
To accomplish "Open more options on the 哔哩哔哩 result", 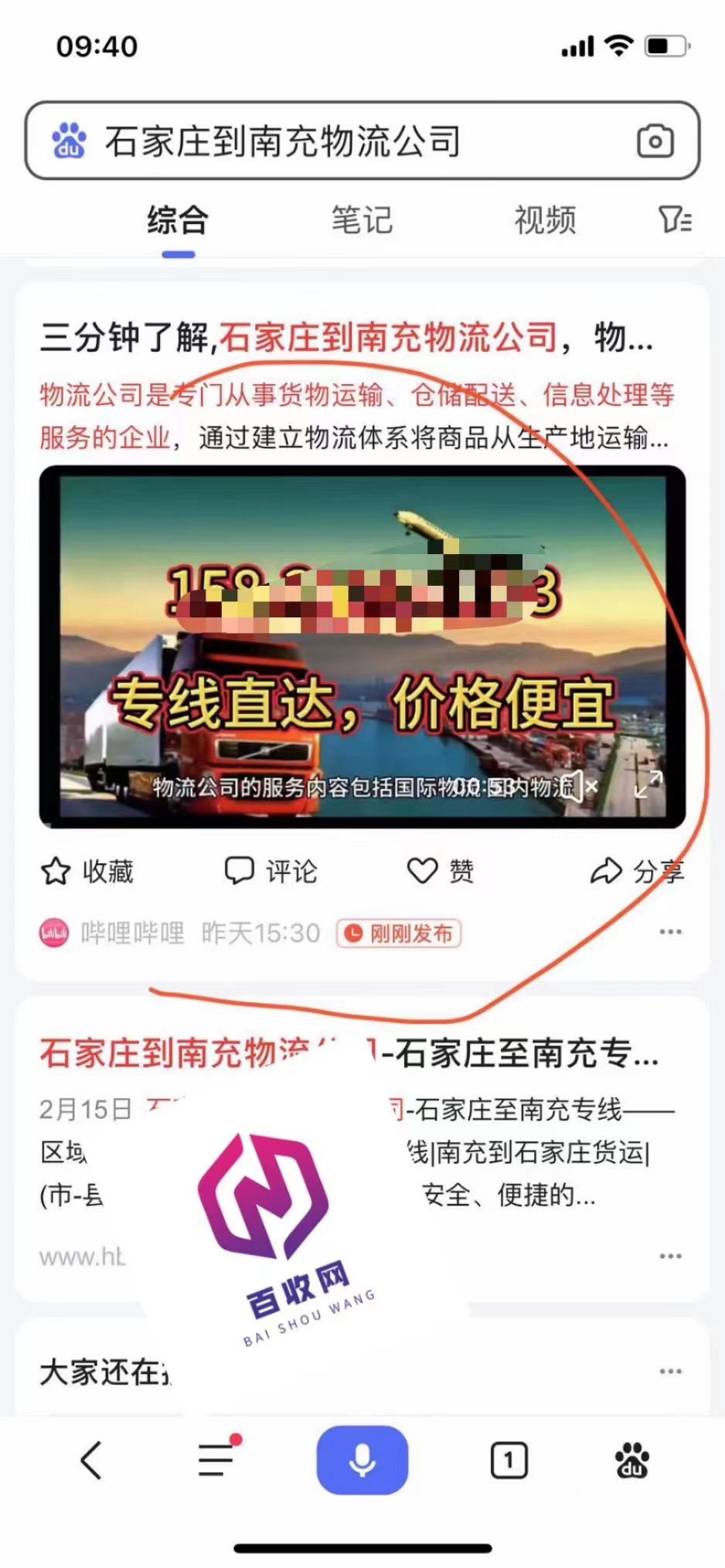I will point(670,932).
